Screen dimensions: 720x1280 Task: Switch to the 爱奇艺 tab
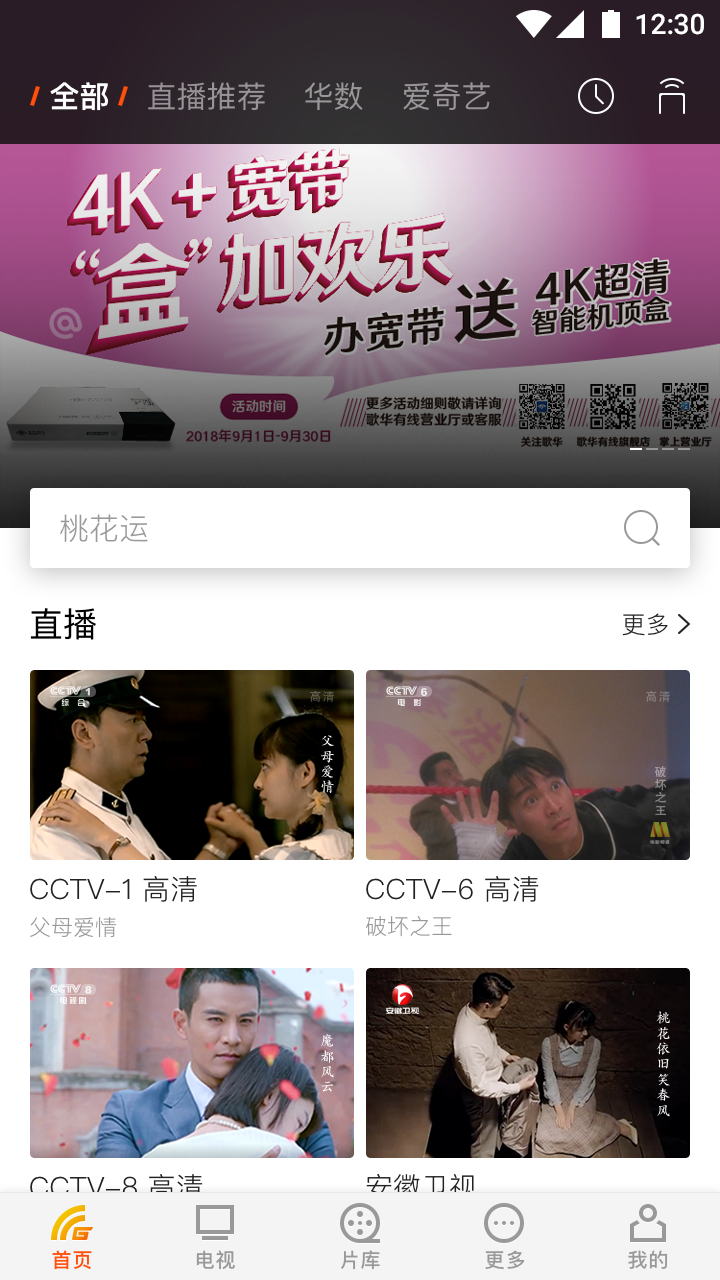pyautogui.click(x=446, y=97)
